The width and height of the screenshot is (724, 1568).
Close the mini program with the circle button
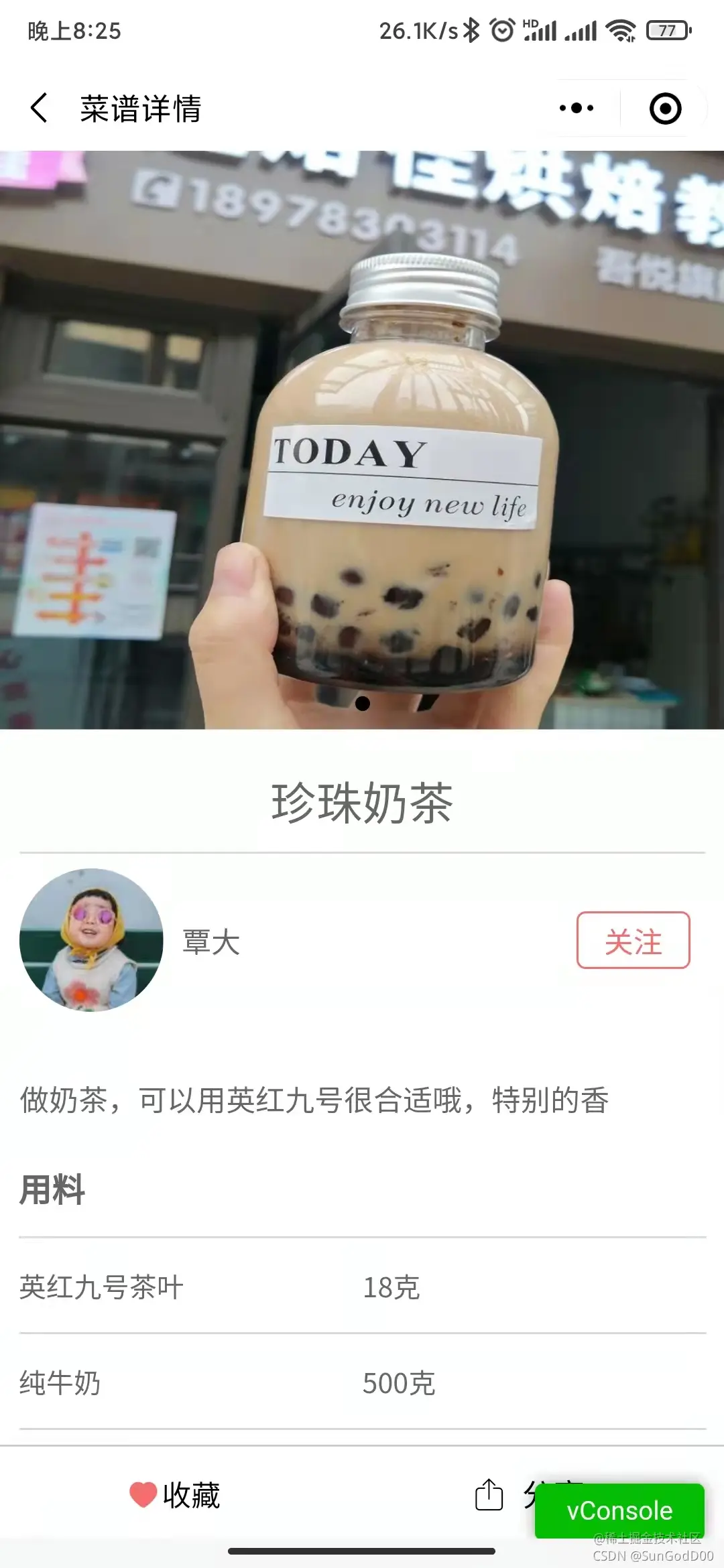tap(665, 109)
